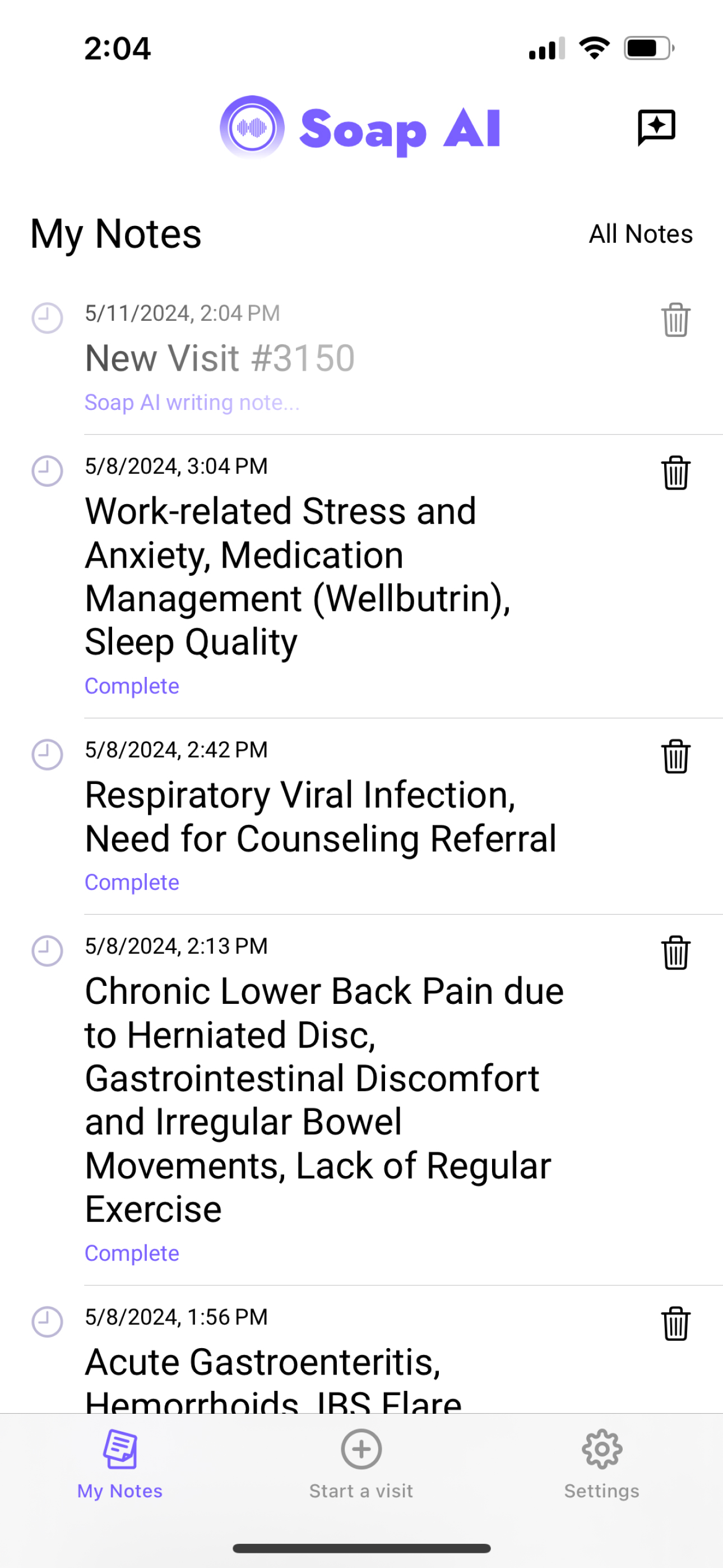Delete the Chronic Lower Back Pain note
The width and height of the screenshot is (723, 1568).
pos(675,953)
